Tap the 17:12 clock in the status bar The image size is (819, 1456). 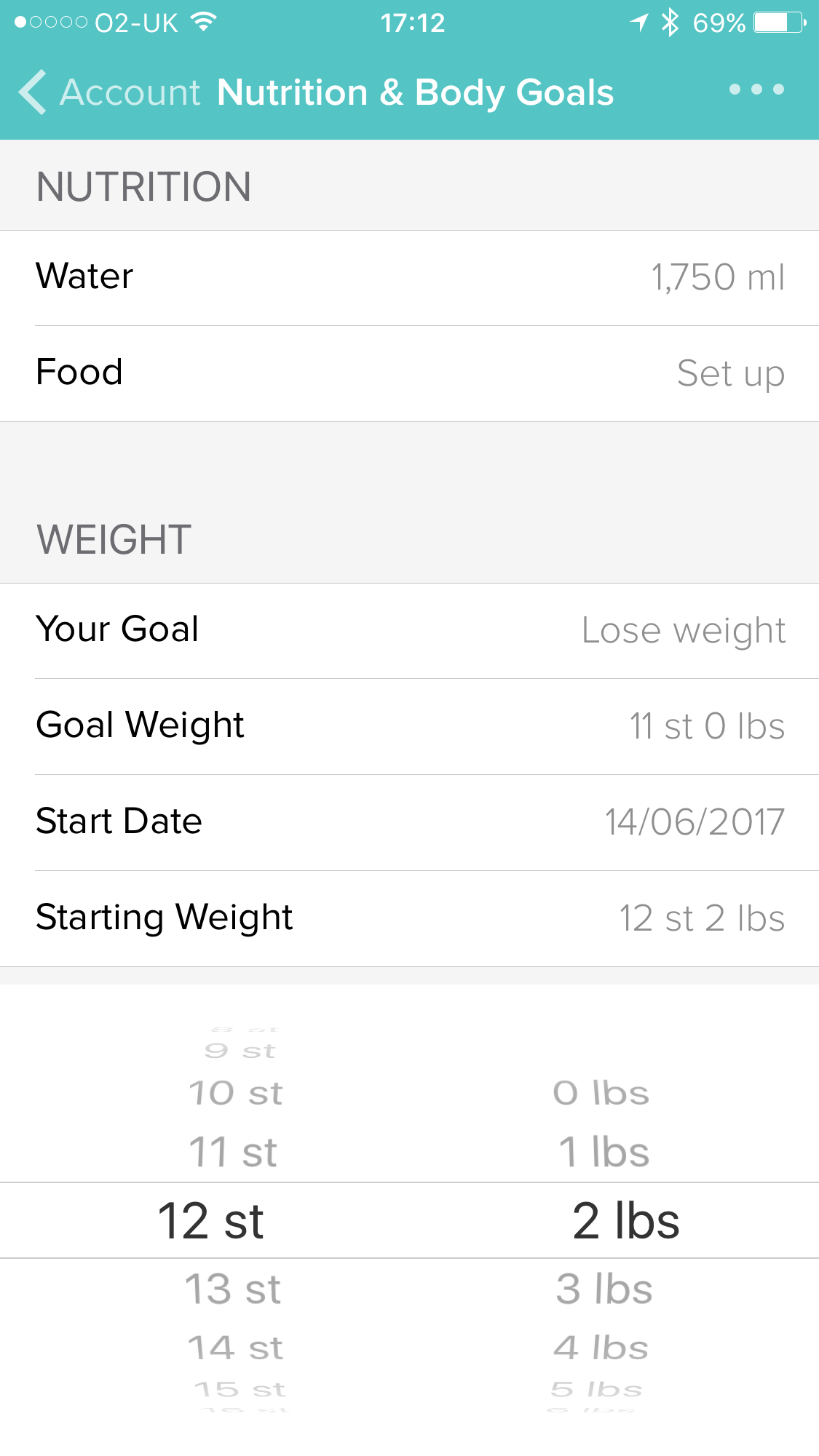click(x=413, y=23)
